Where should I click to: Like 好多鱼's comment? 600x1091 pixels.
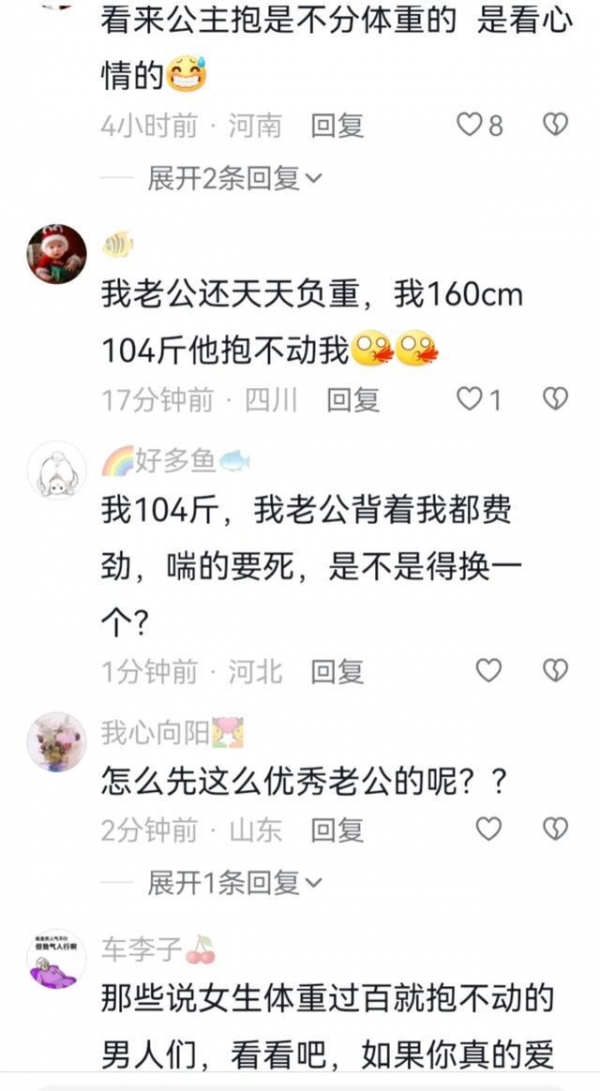pos(488,671)
